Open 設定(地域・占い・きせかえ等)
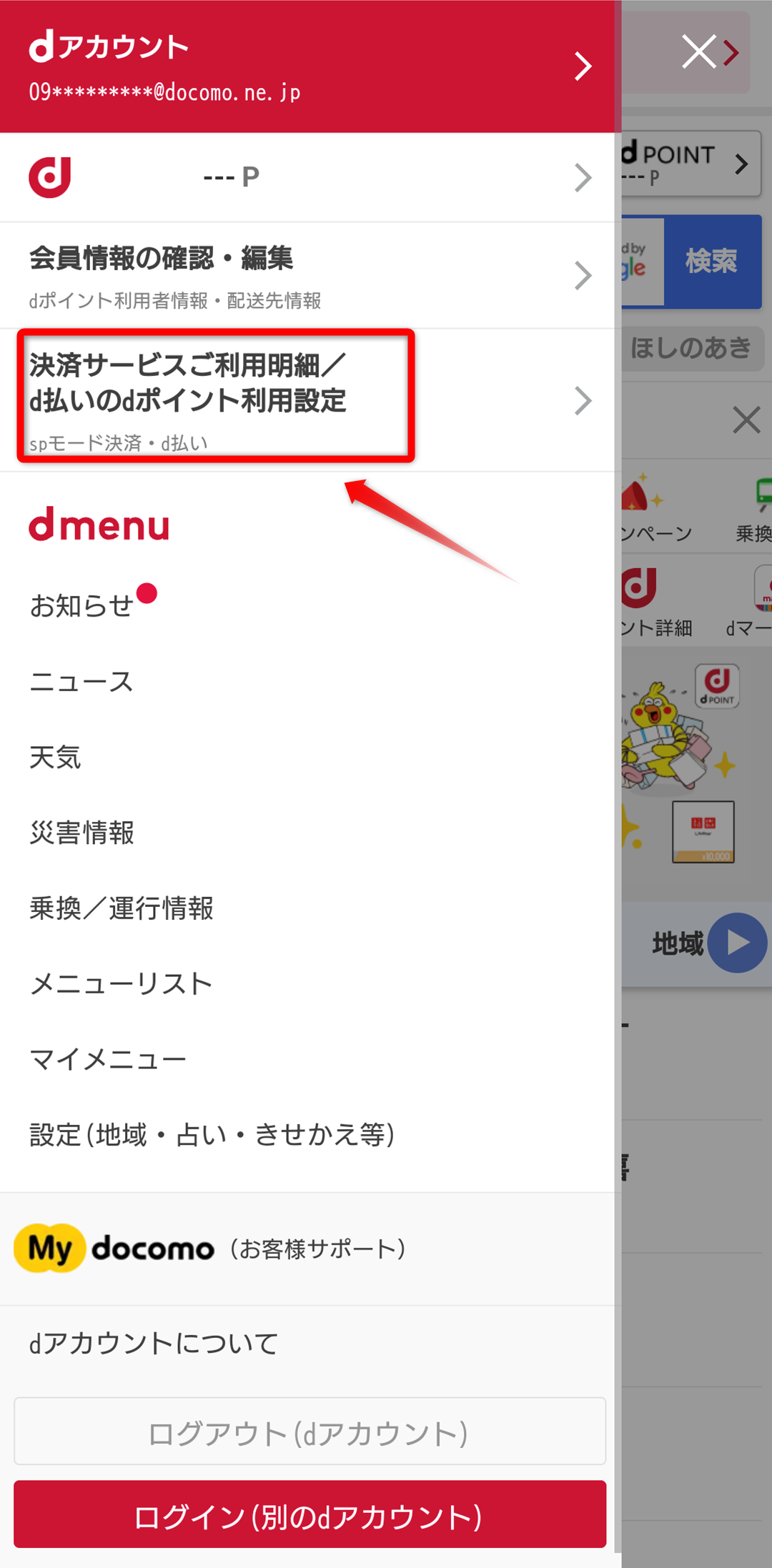Viewport: 772px width, 1568px height. (212, 1135)
